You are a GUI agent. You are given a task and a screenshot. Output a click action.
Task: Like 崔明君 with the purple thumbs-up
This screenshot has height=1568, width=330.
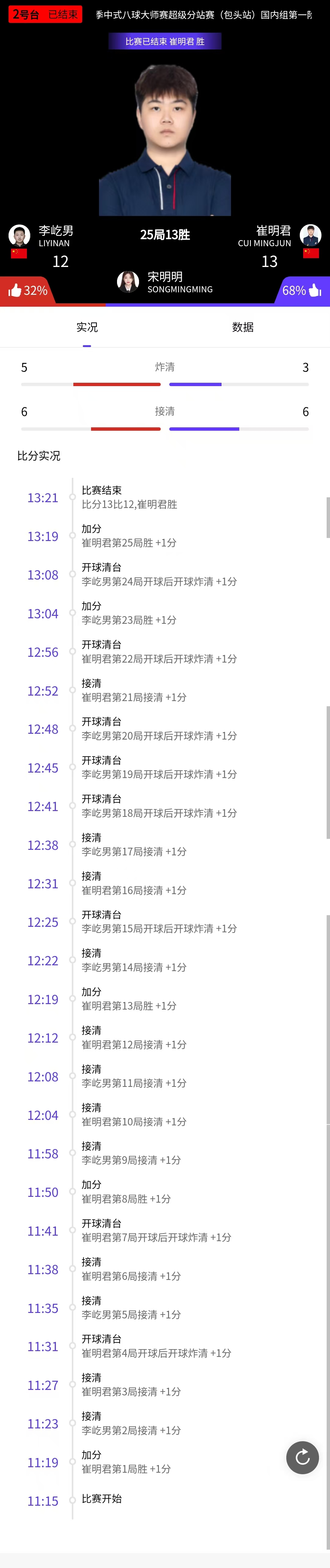314,290
